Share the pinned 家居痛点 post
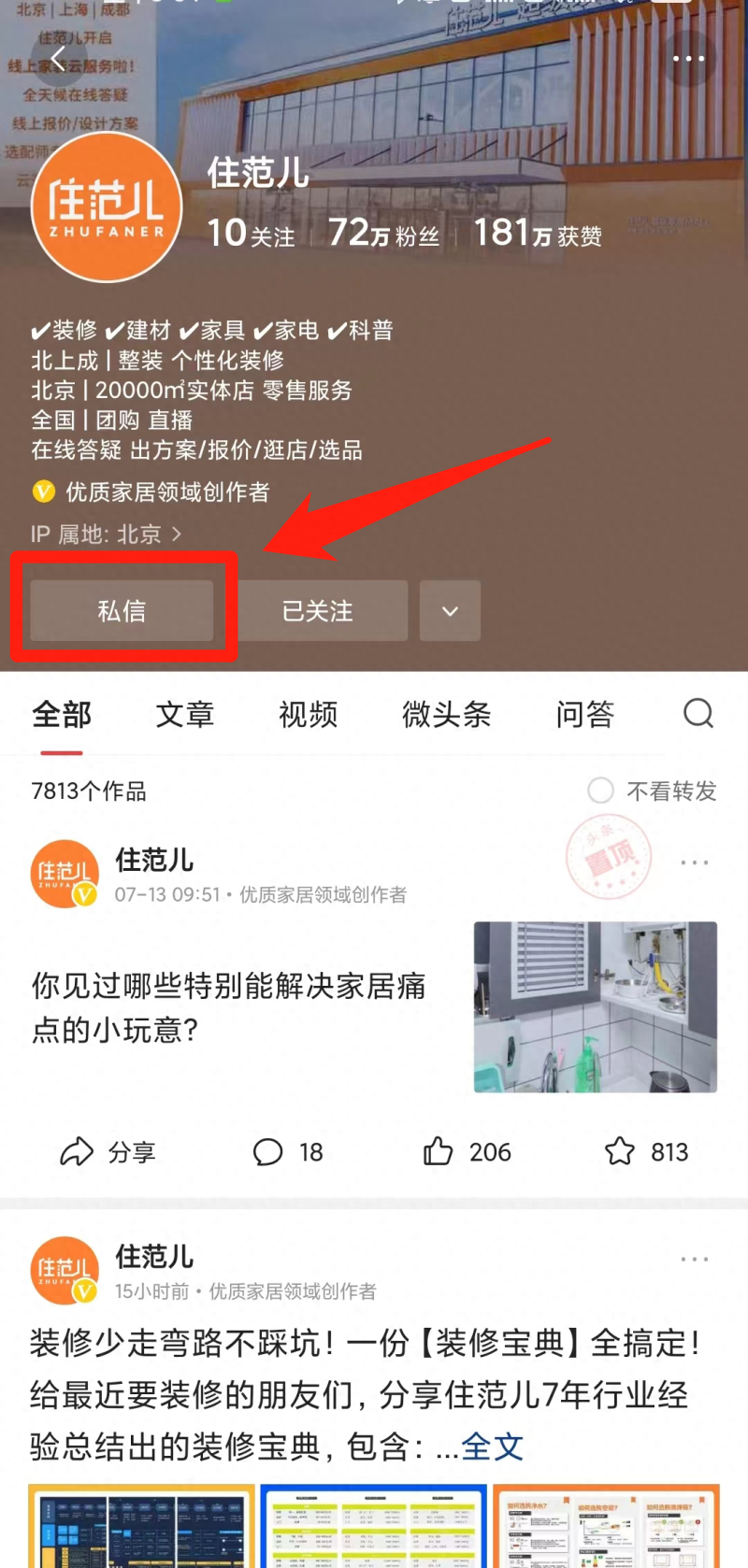 point(108,1151)
